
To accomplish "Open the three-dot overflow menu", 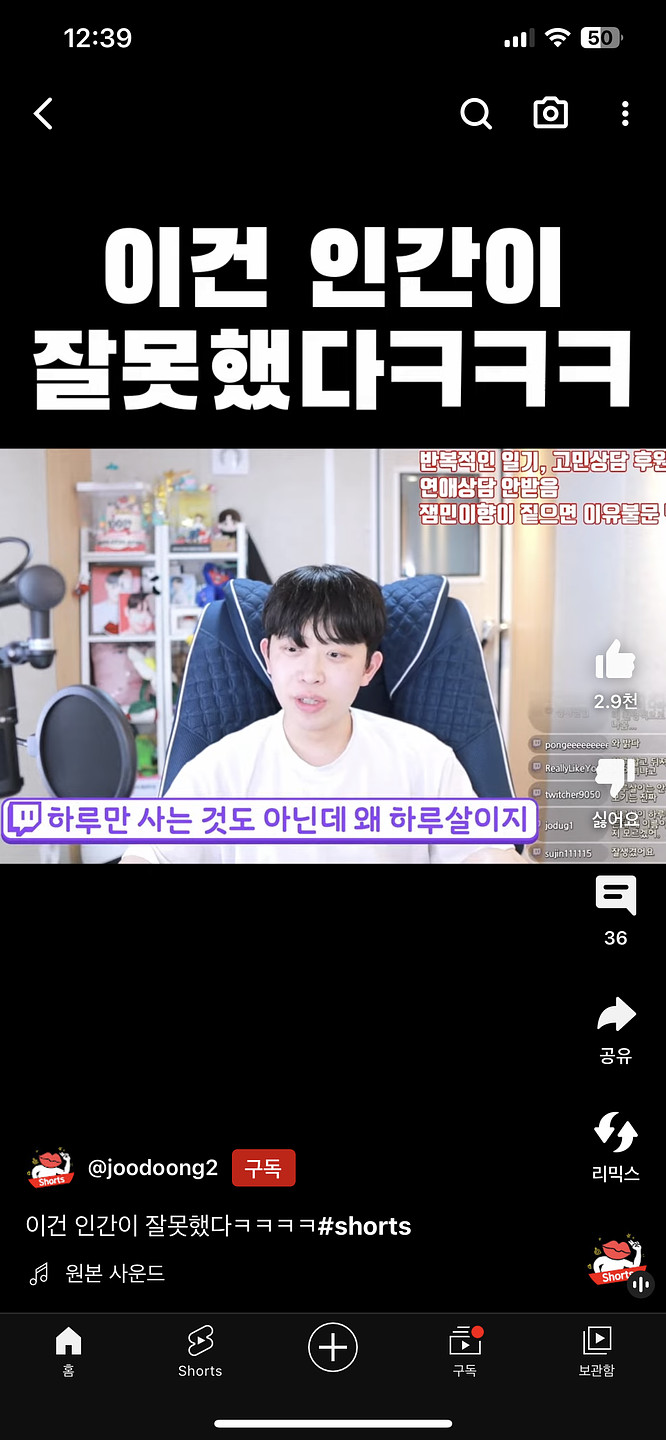I will click(x=625, y=114).
